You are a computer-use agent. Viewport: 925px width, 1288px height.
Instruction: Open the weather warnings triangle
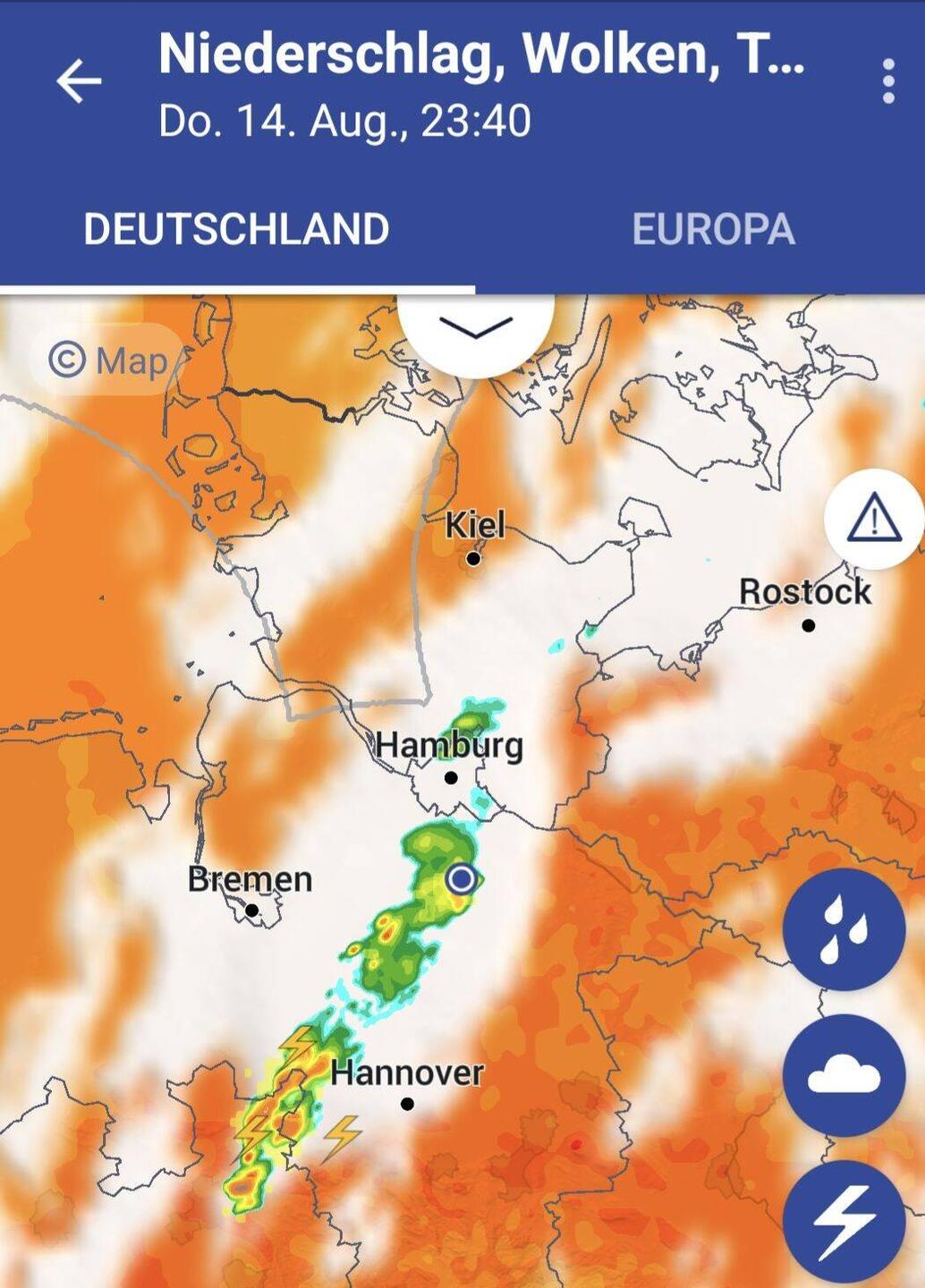click(874, 519)
